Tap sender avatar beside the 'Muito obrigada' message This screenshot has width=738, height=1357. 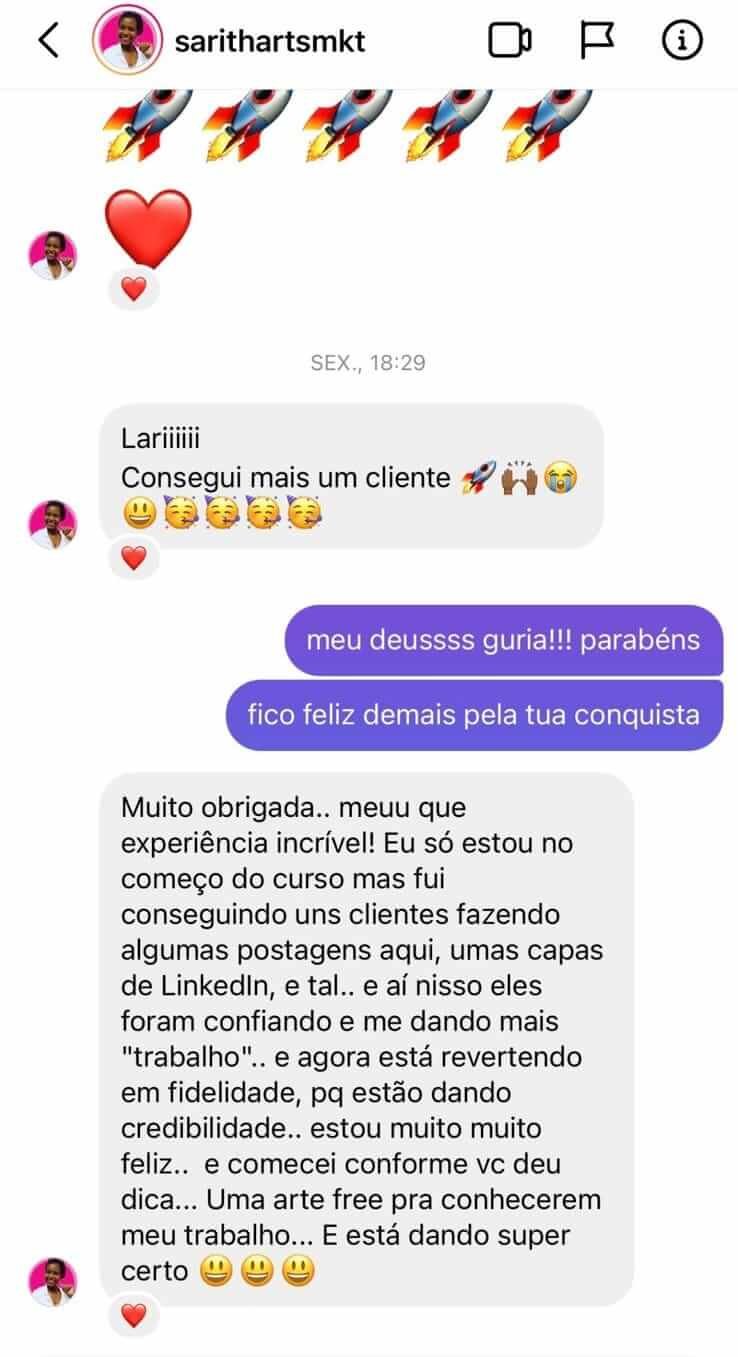[x=53, y=1282]
